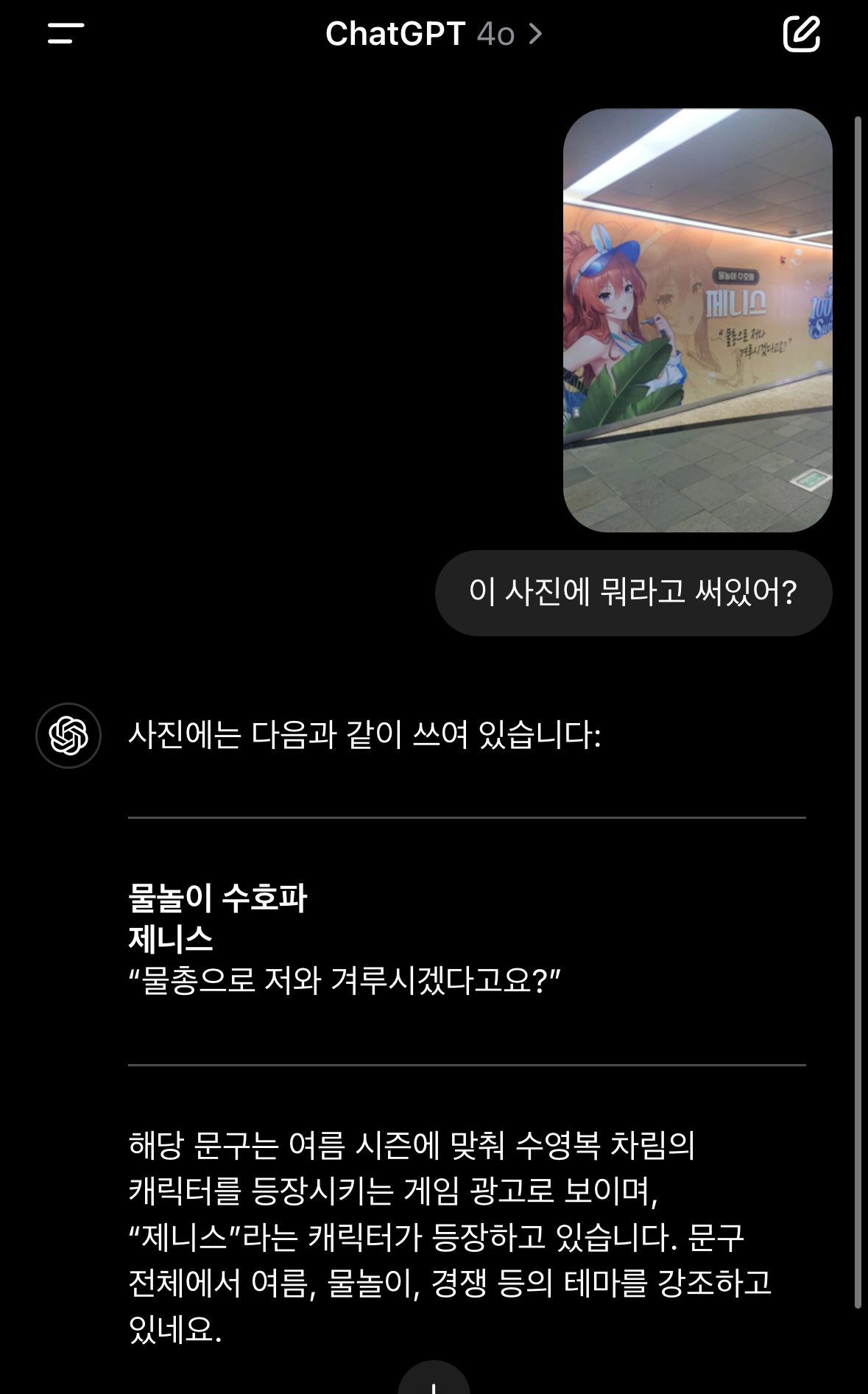Open the uploaded subway ad photo
The width and height of the screenshot is (868, 1394).
(697, 320)
